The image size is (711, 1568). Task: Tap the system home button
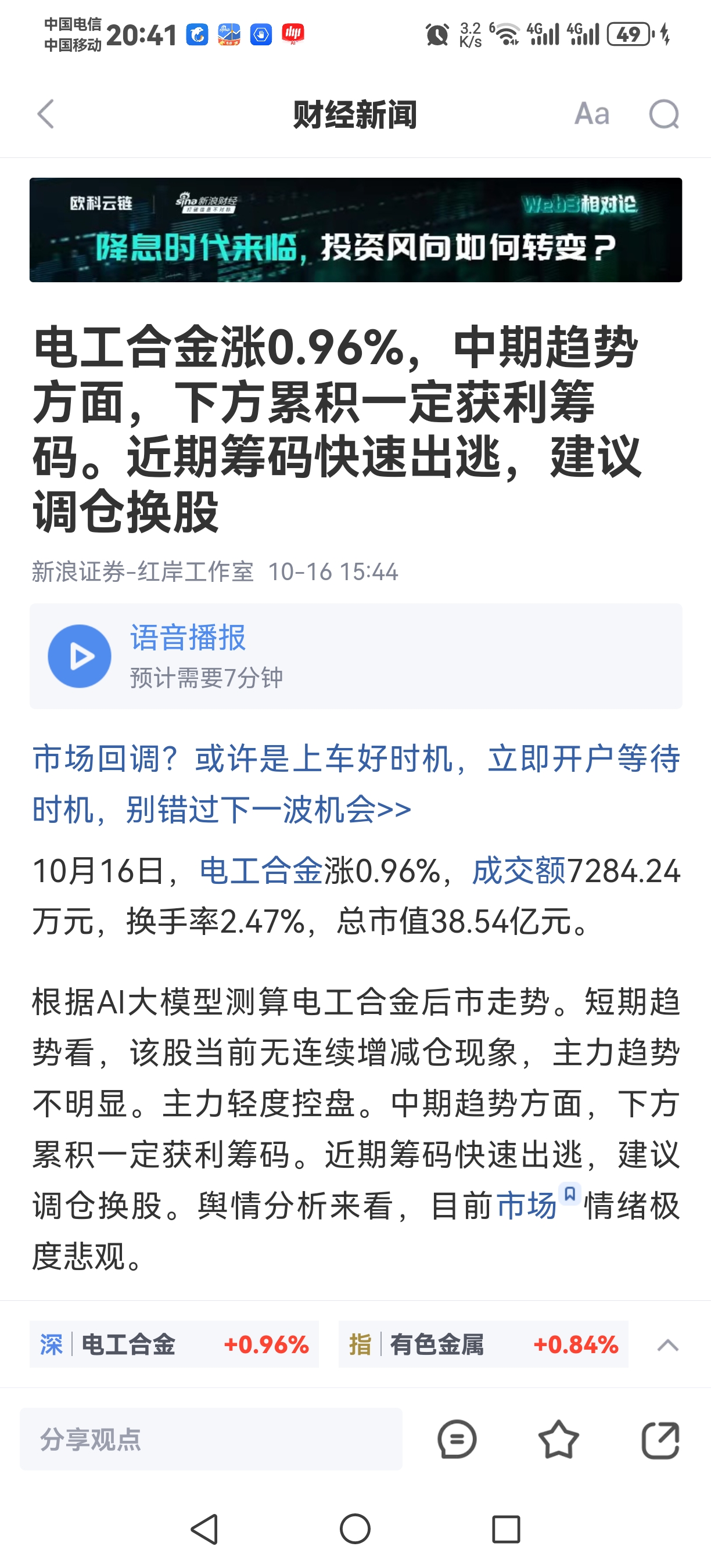[355, 1529]
